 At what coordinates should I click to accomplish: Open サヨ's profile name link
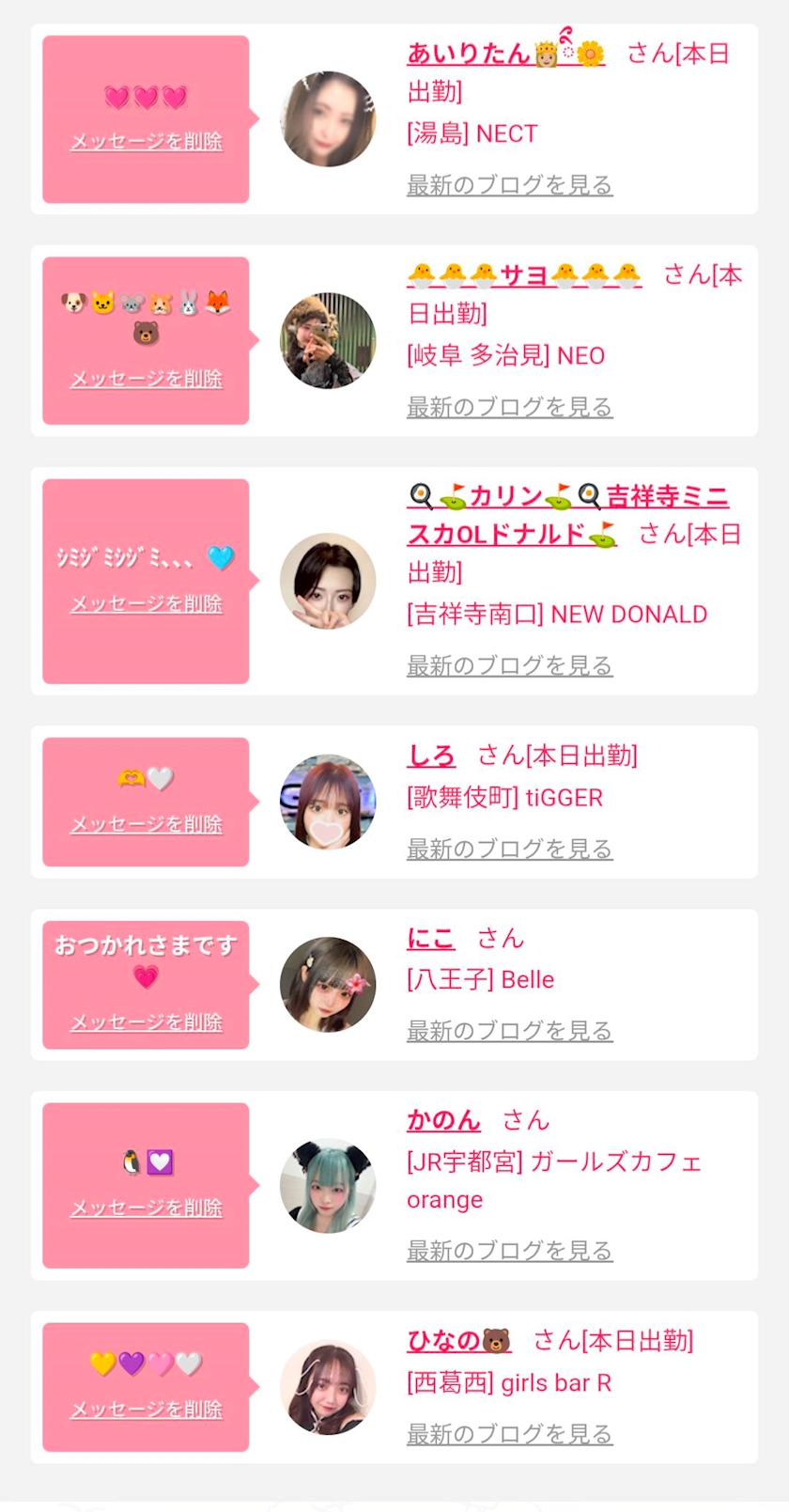pyautogui.click(x=524, y=275)
